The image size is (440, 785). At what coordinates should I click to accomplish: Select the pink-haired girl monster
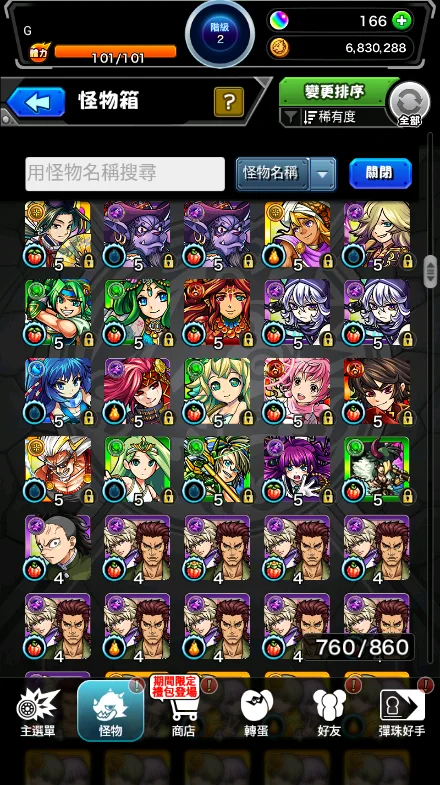[x=297, y=392]
